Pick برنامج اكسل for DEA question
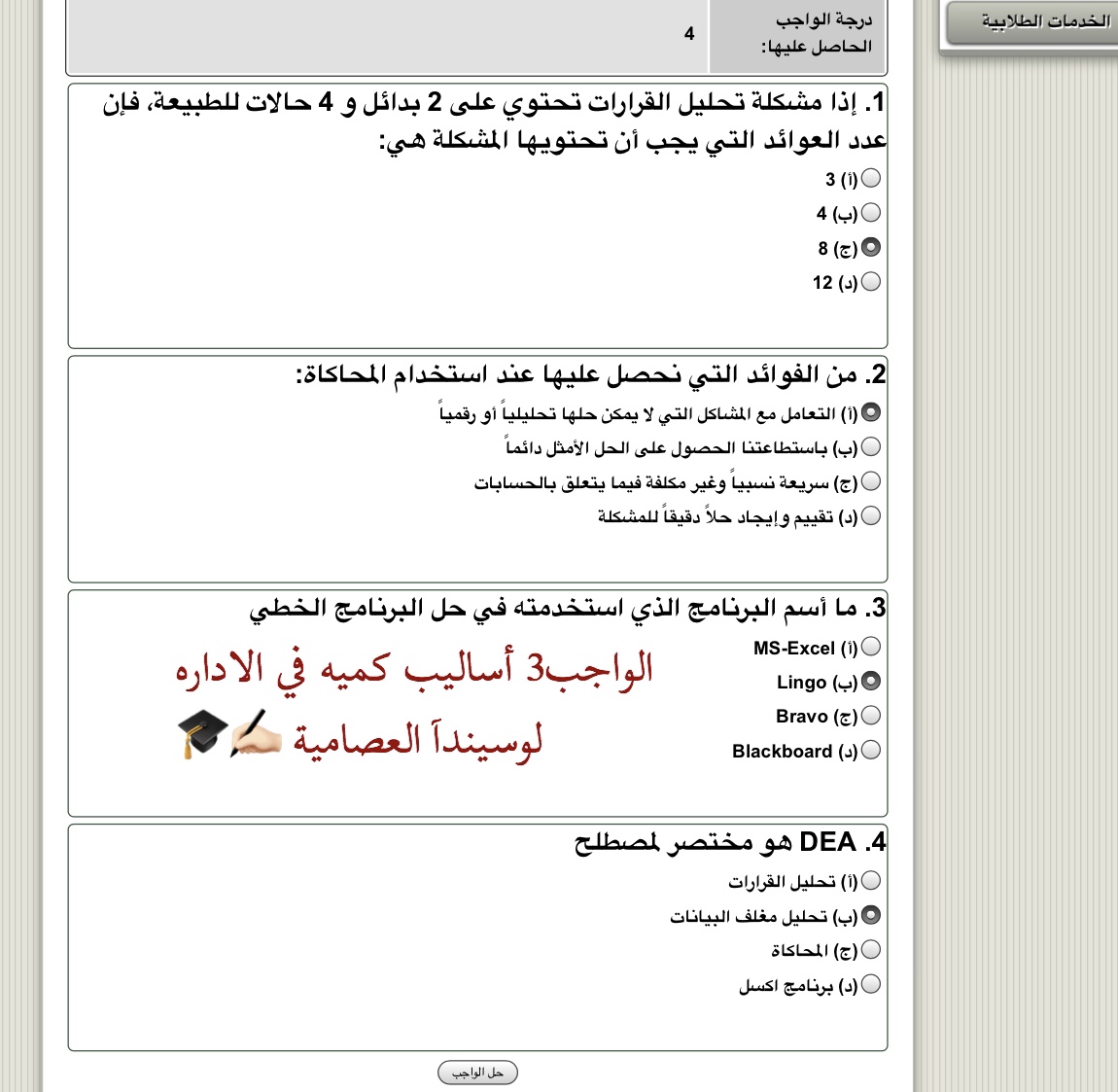Viewport: 1118px width, 1092px height. pyautogui.click(x=871, y=984)
